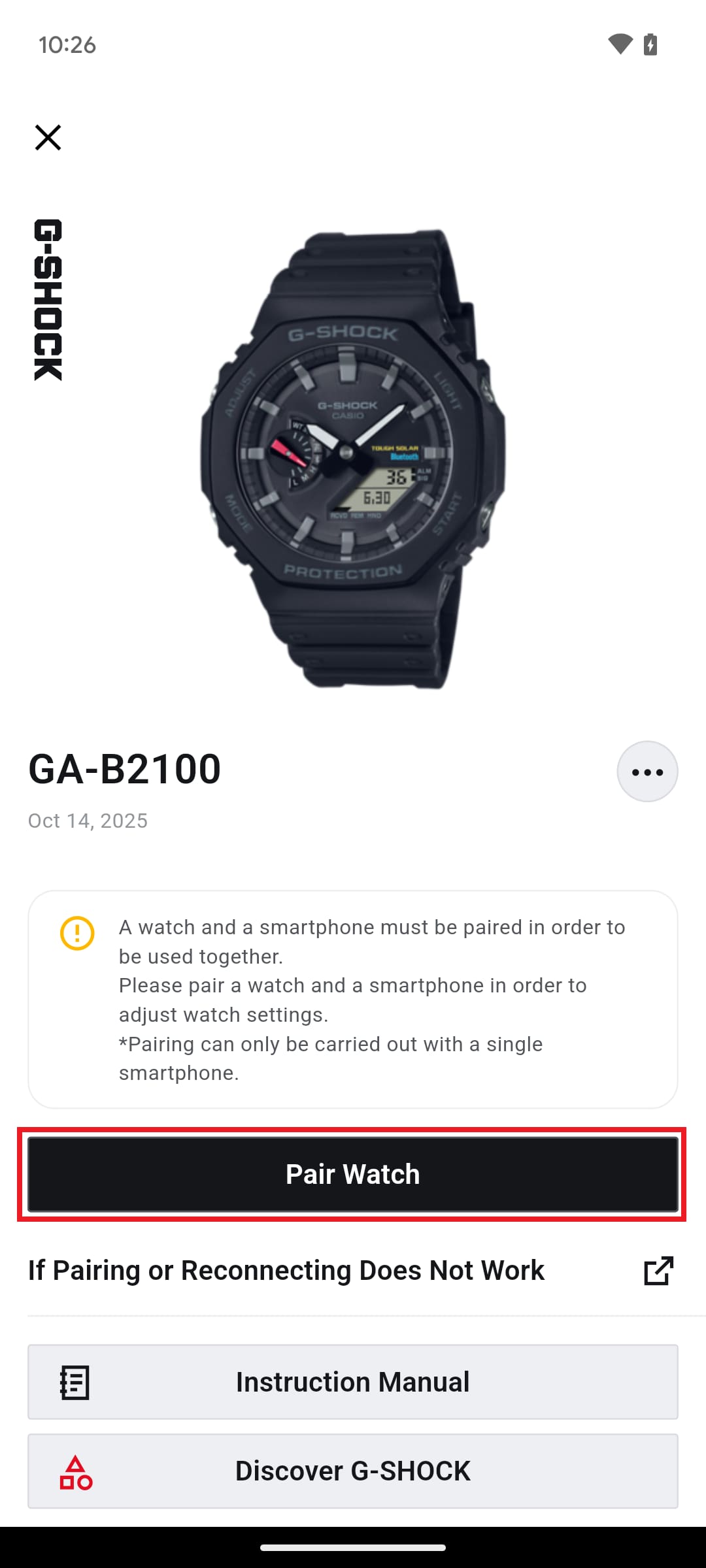Image resolution: width=706 pixels, height=1568 pixels.
Task: Tap Discover G-SHOCK
Action: click(x=352, y=1471)
